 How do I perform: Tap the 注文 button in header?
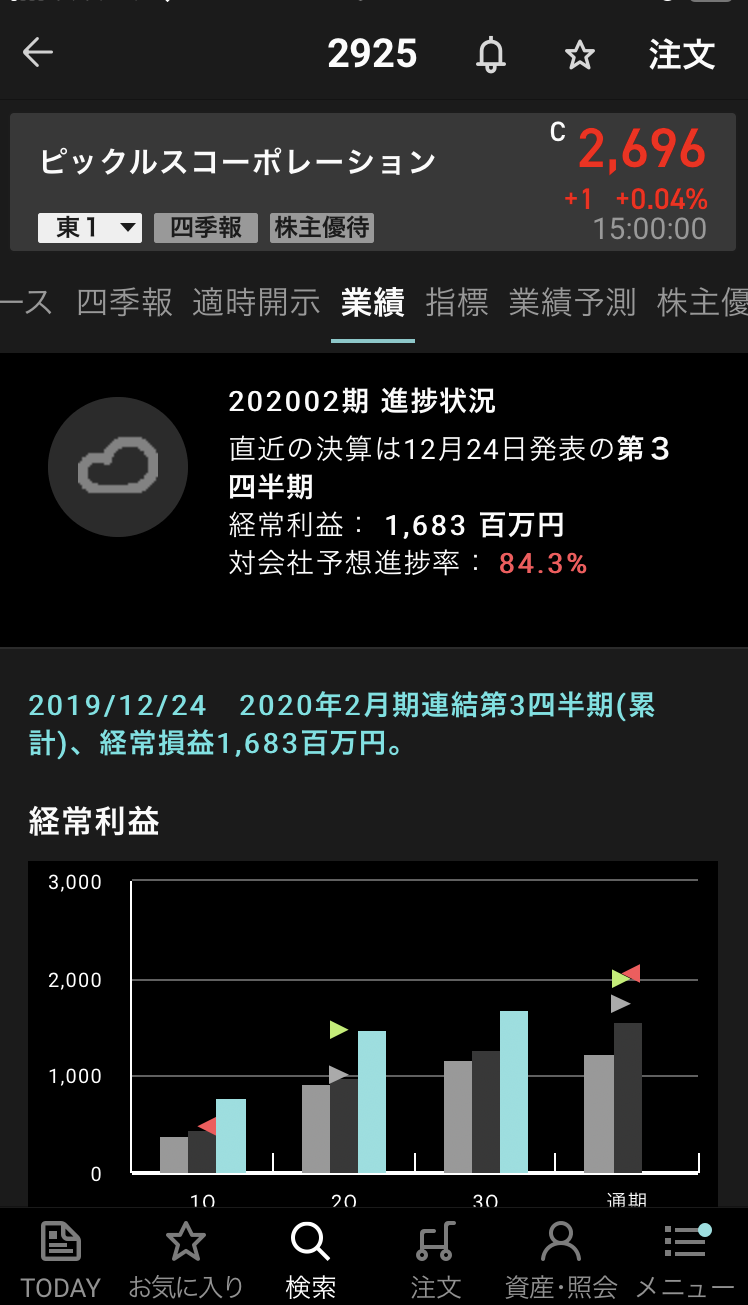tap(682, 54)
